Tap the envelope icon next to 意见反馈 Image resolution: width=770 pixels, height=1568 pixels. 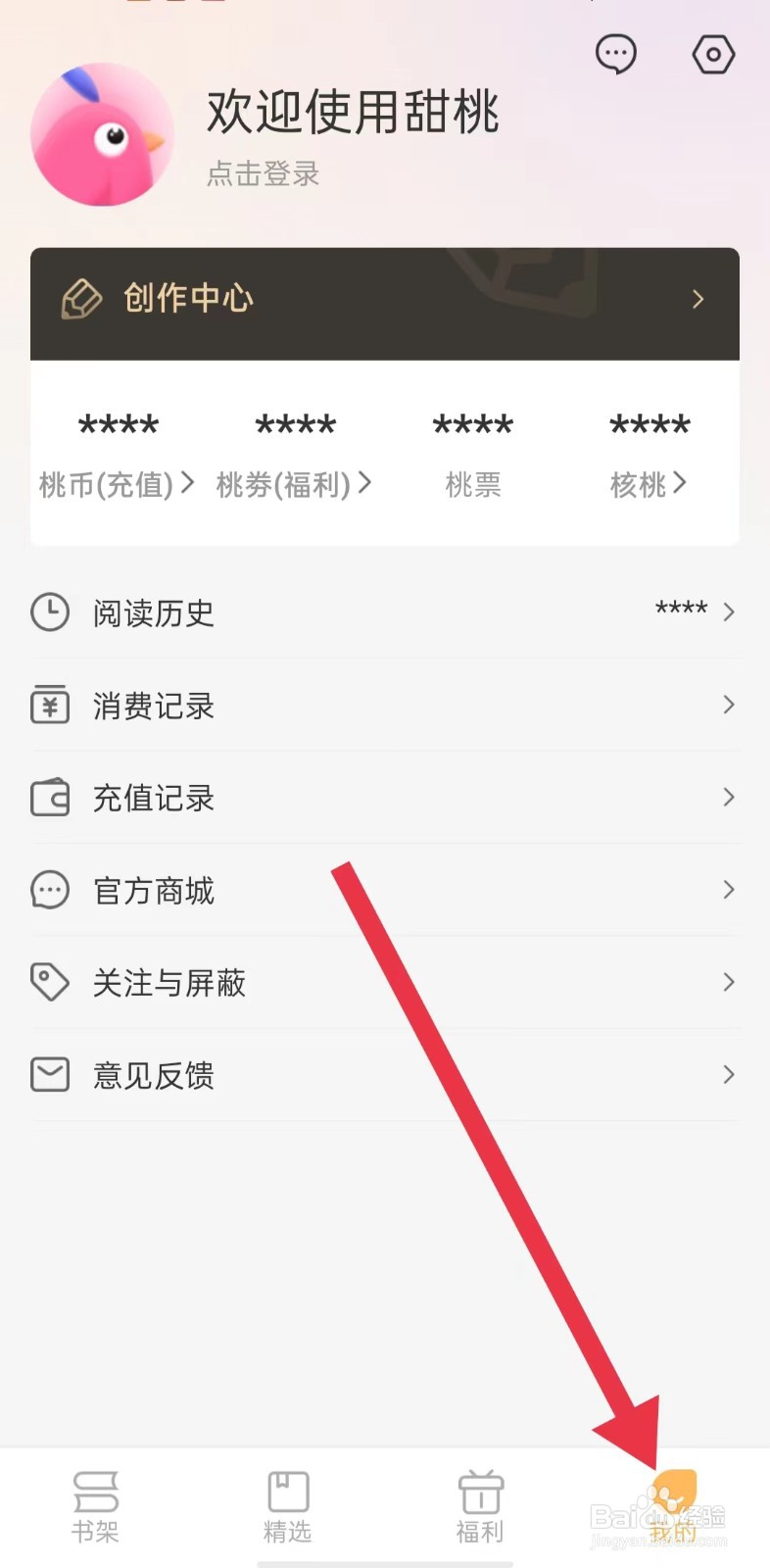50,1074
